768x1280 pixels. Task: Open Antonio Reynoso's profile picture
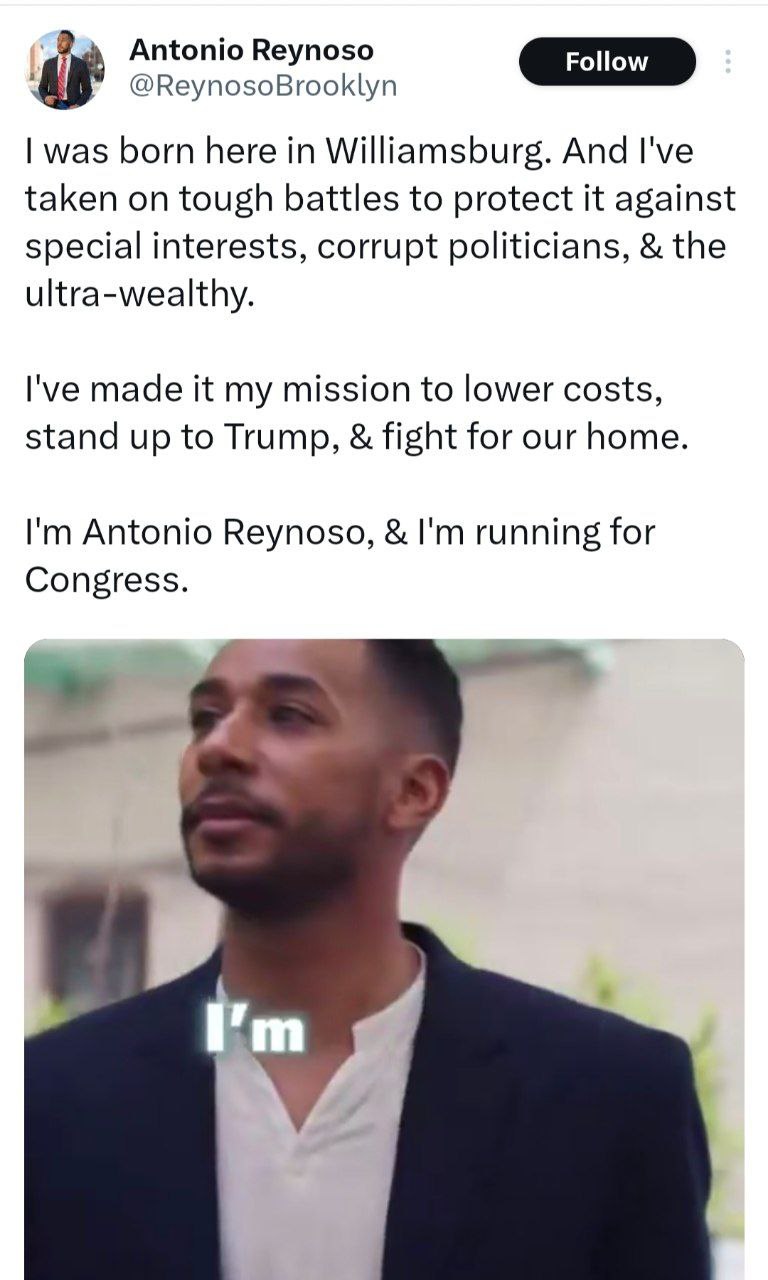(65, 70)
